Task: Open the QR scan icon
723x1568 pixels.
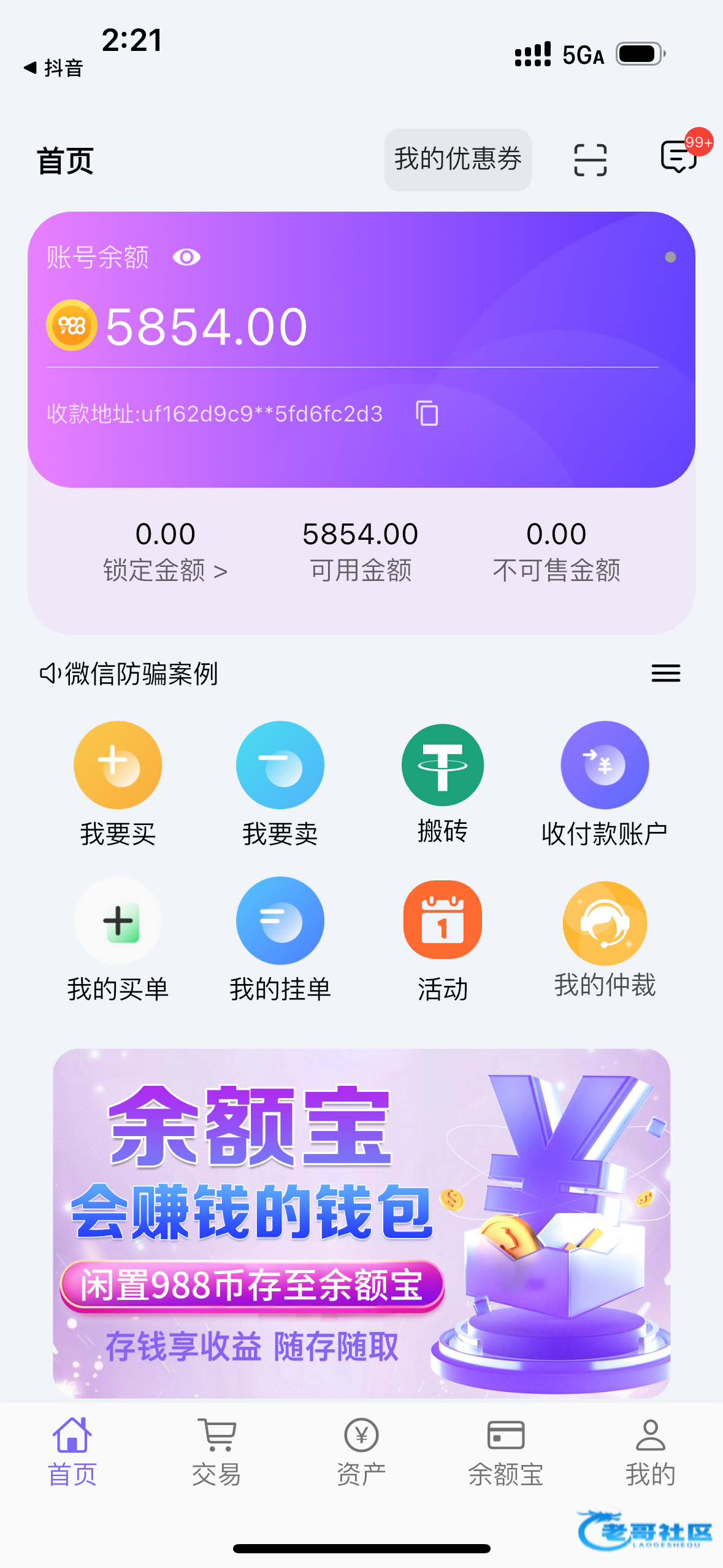Action: tap(590, 159)
